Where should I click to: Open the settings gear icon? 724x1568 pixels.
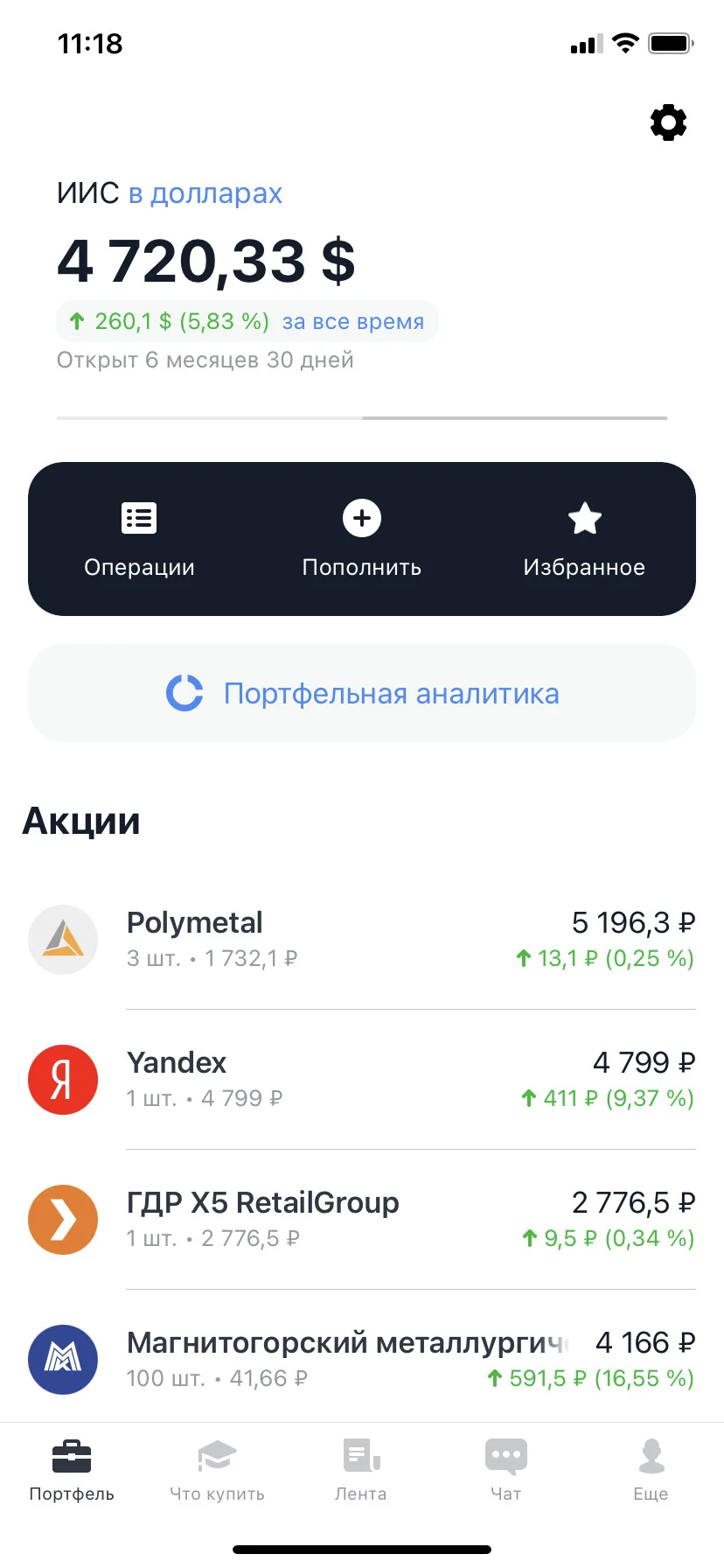(668, 122)
